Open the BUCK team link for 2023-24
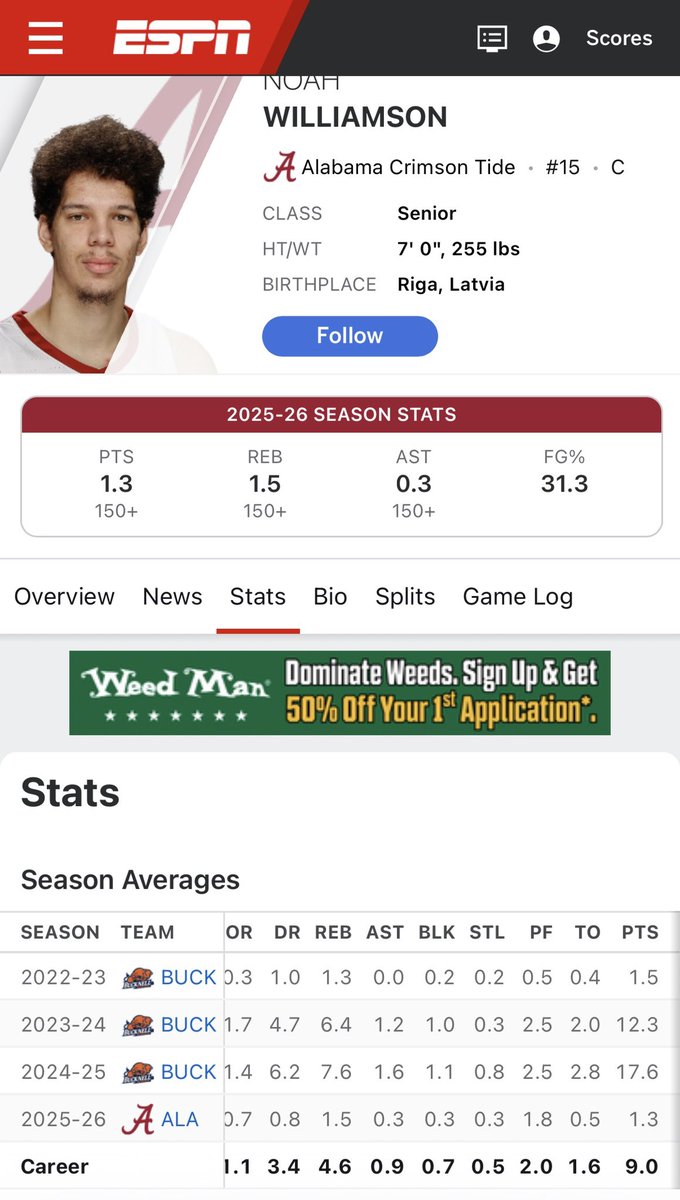Image resolution: width=680 pixels, height=1200 pixels. pyautogui.click(x=188, y=1024)
